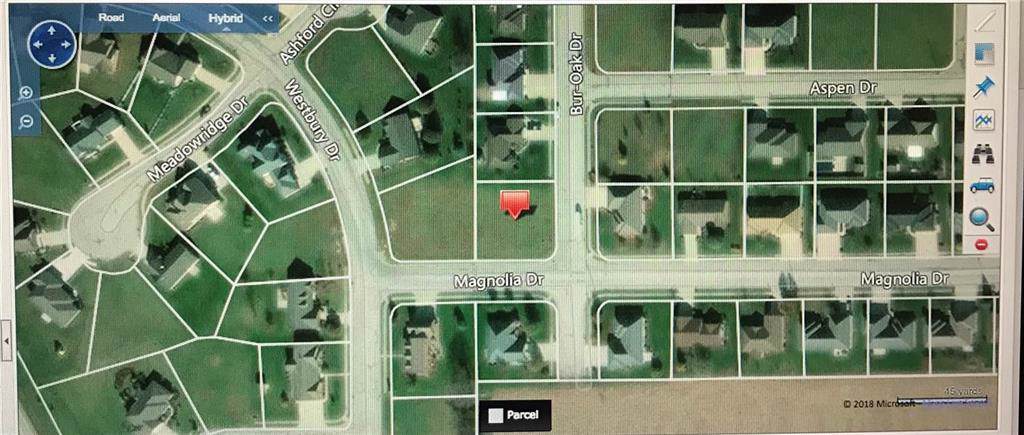Screen dimensions: 1024x435
Task: Tap the red remove button
Action: [x=982, y=245]
